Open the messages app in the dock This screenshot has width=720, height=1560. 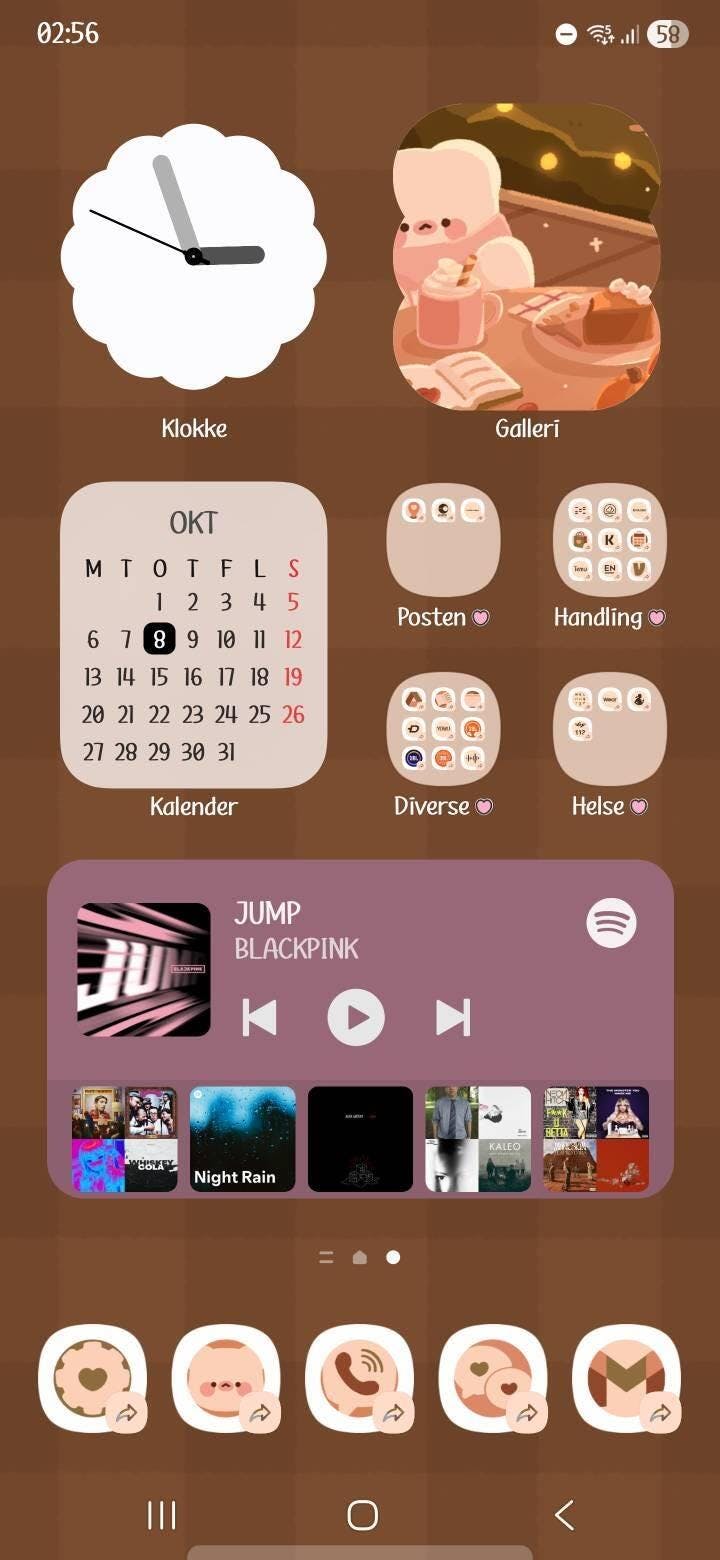click(x=493, y=1378)
